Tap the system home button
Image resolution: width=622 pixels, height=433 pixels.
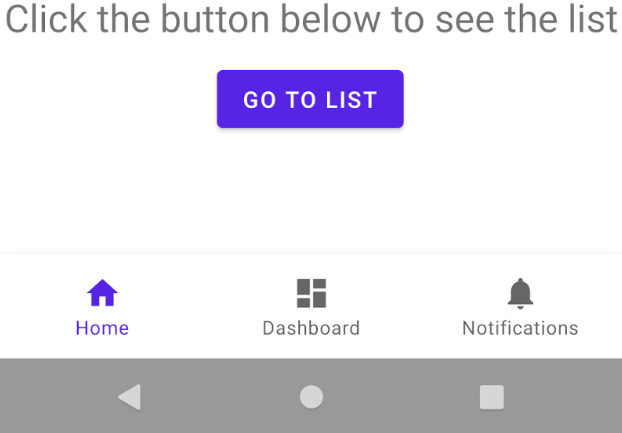pos(311,397)
